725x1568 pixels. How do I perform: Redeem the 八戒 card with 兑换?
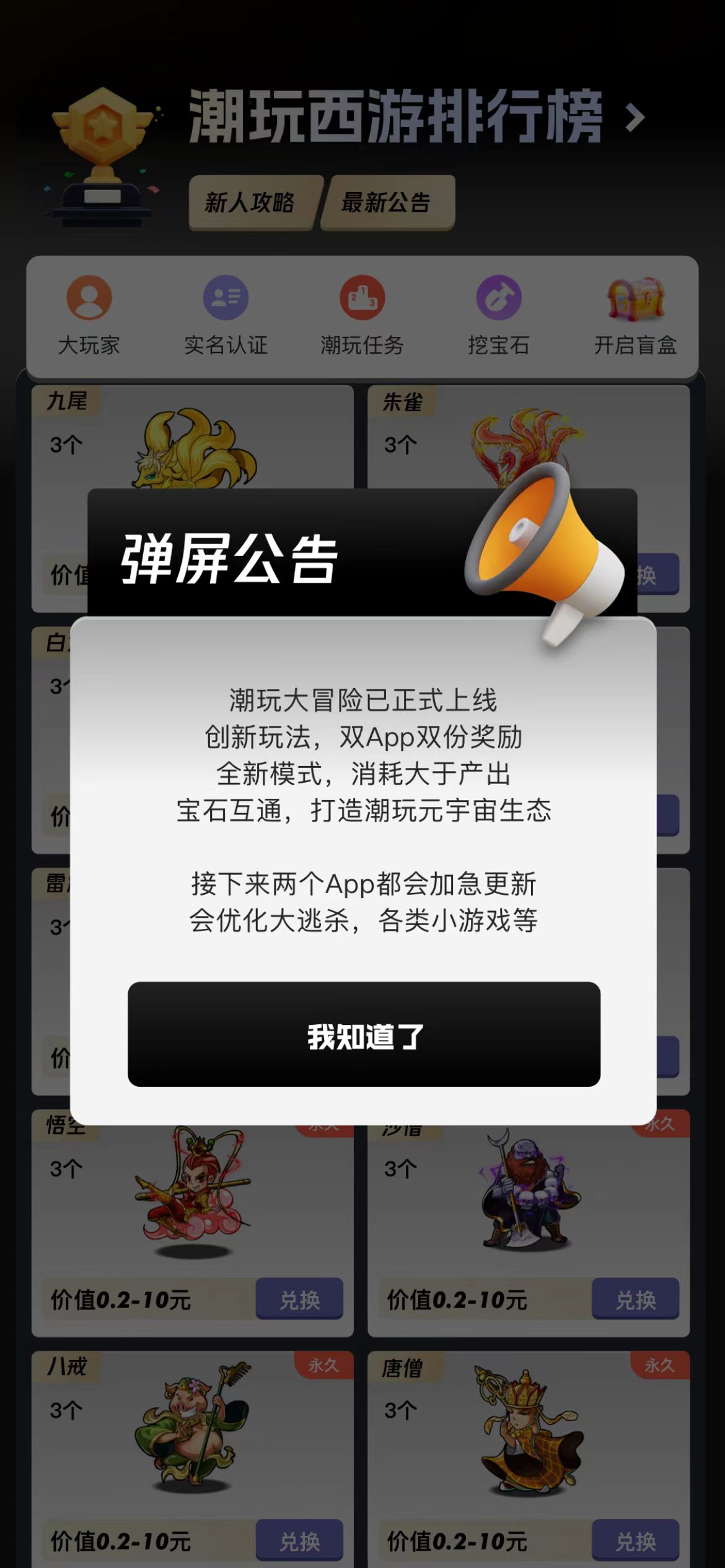[x=299, y=1540]
